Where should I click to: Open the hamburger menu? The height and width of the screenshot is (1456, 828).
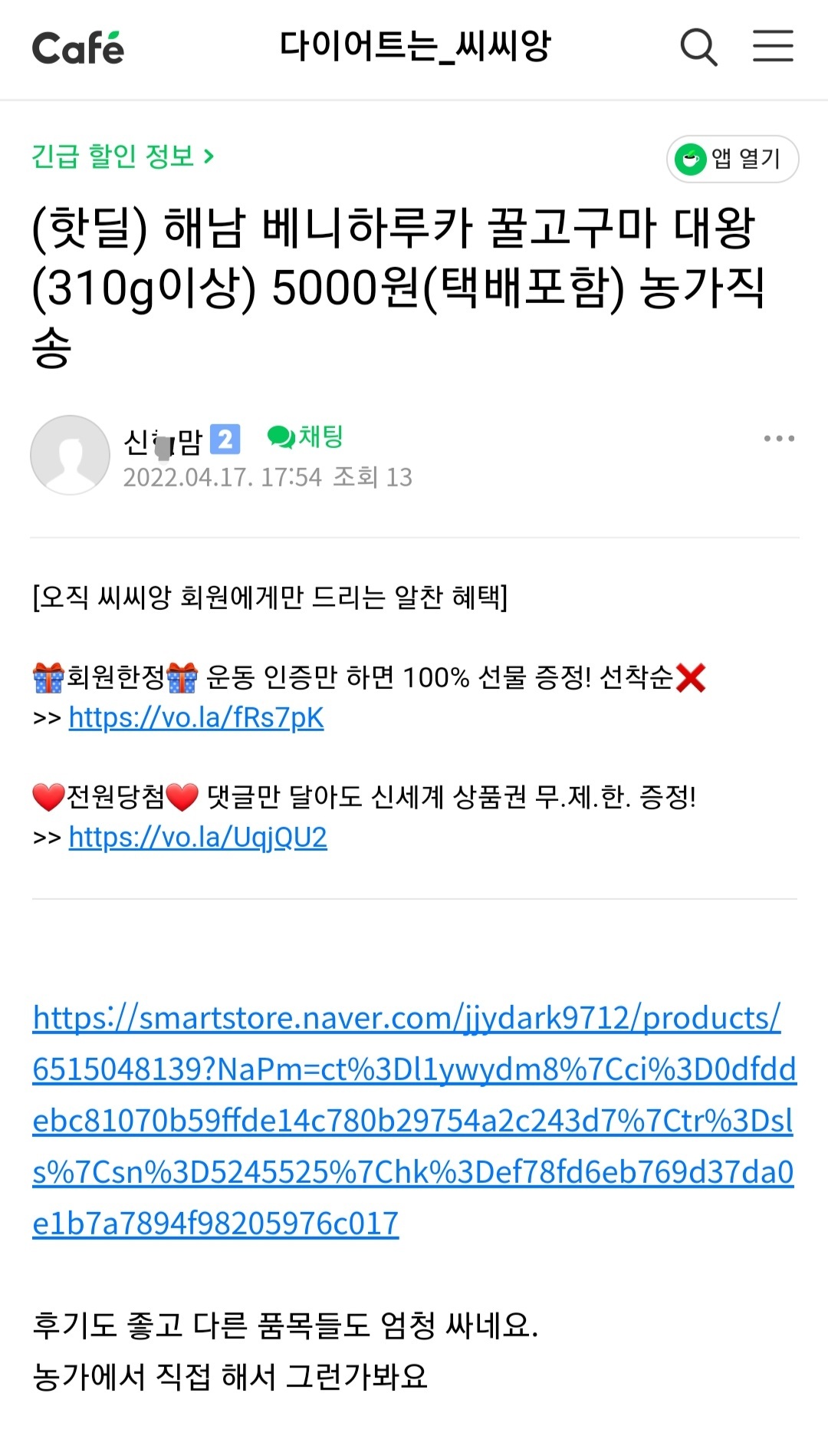[x=772, y=46]
